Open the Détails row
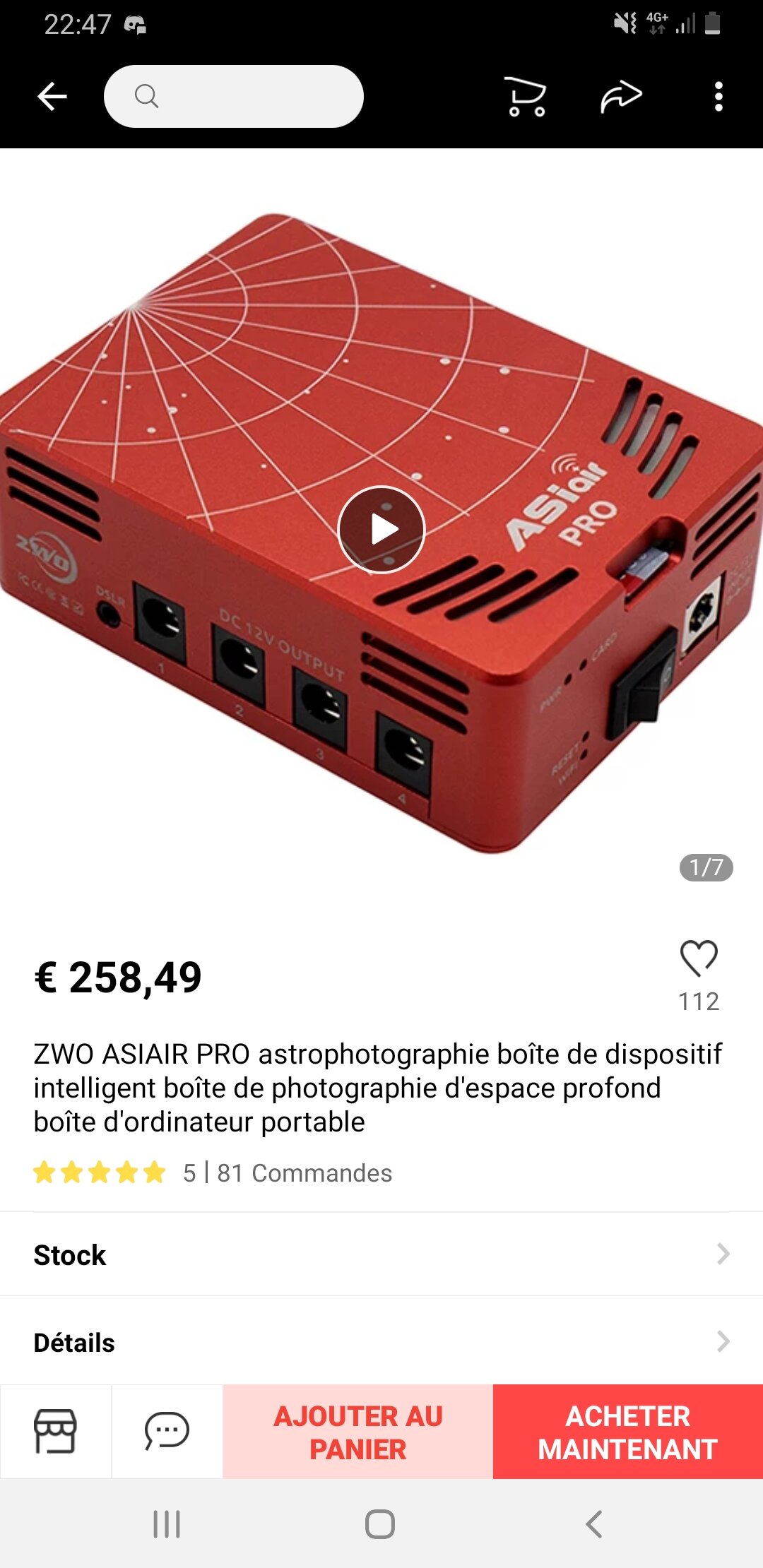The width and height of the screenshot is (763, 1568). 381,1342
